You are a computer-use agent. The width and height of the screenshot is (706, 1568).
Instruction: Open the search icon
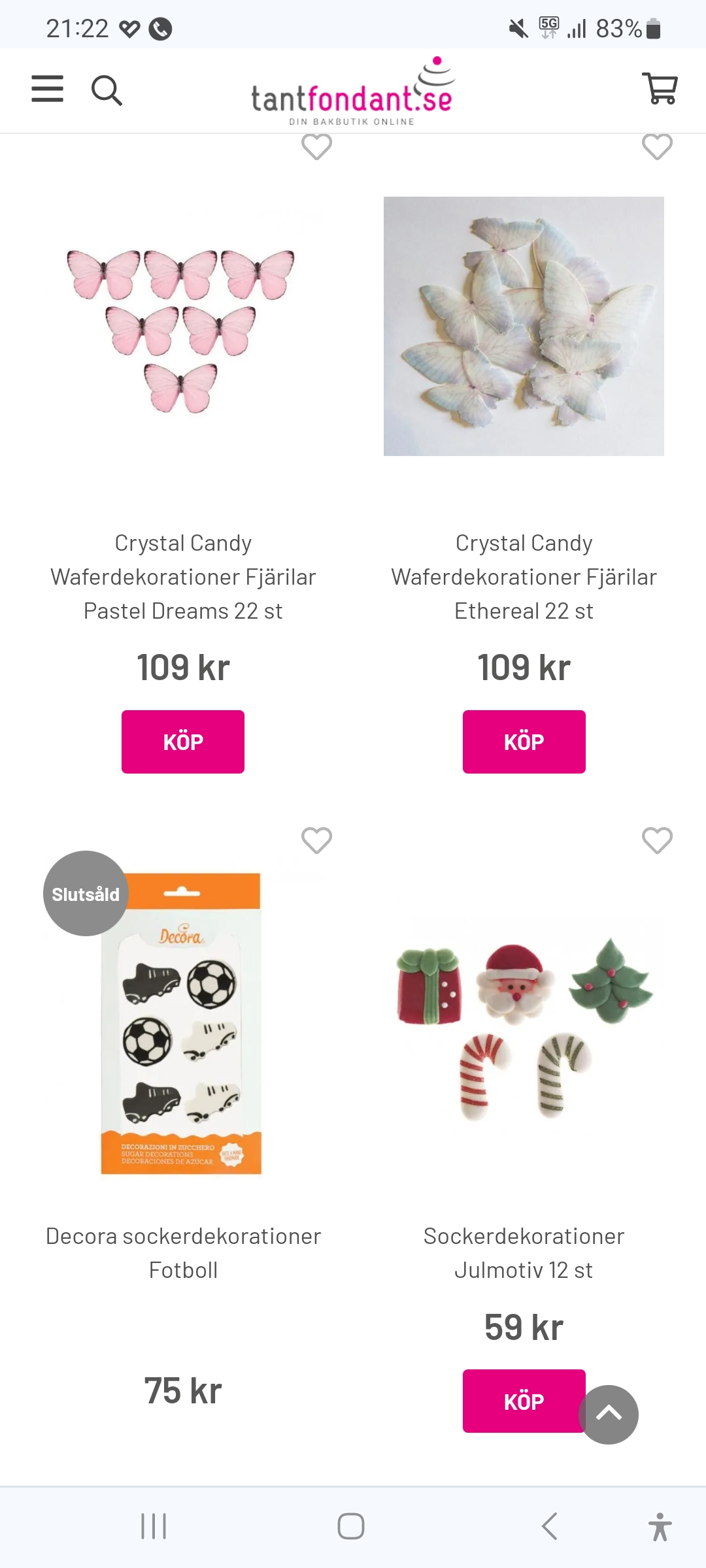[x=107, y=90]
